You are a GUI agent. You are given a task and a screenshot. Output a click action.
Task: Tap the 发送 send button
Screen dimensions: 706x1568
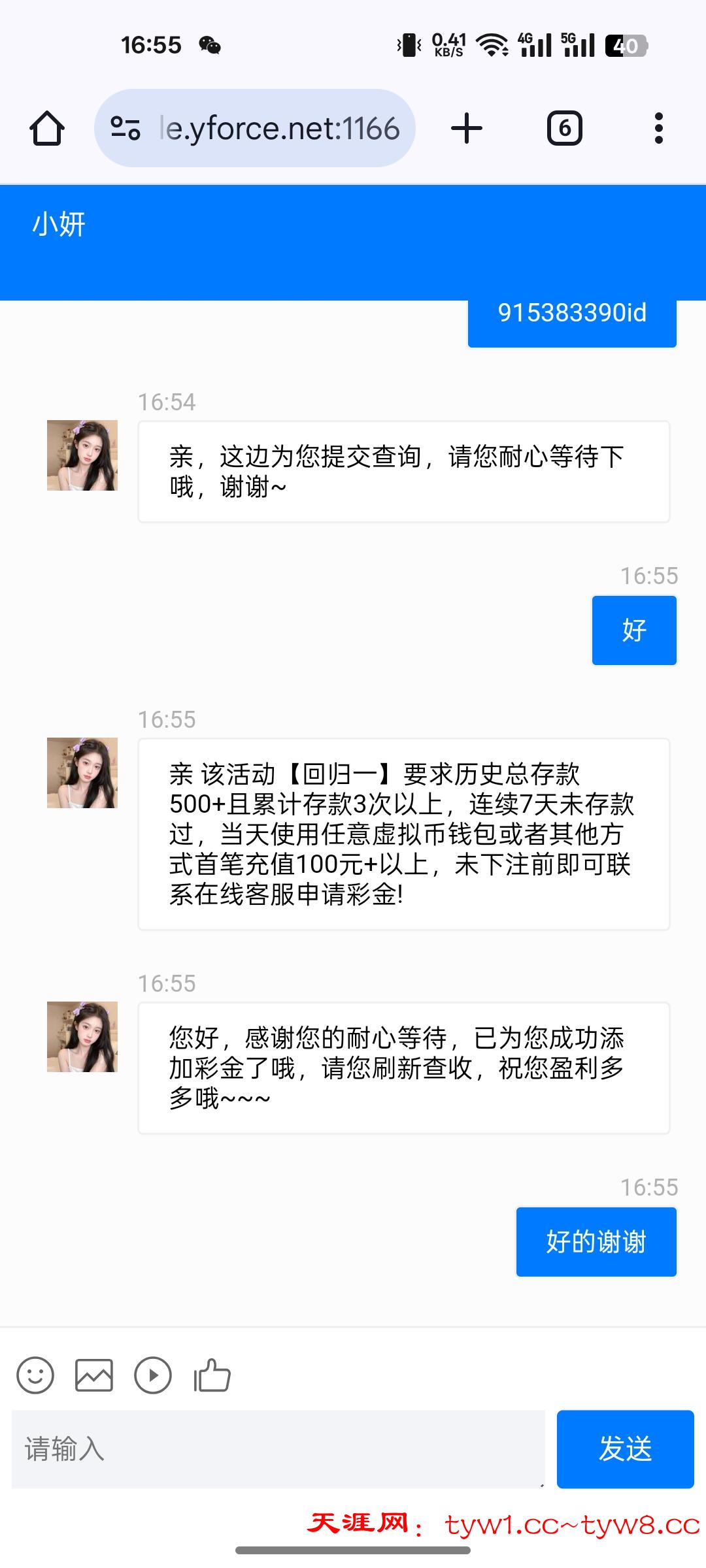625,1448
